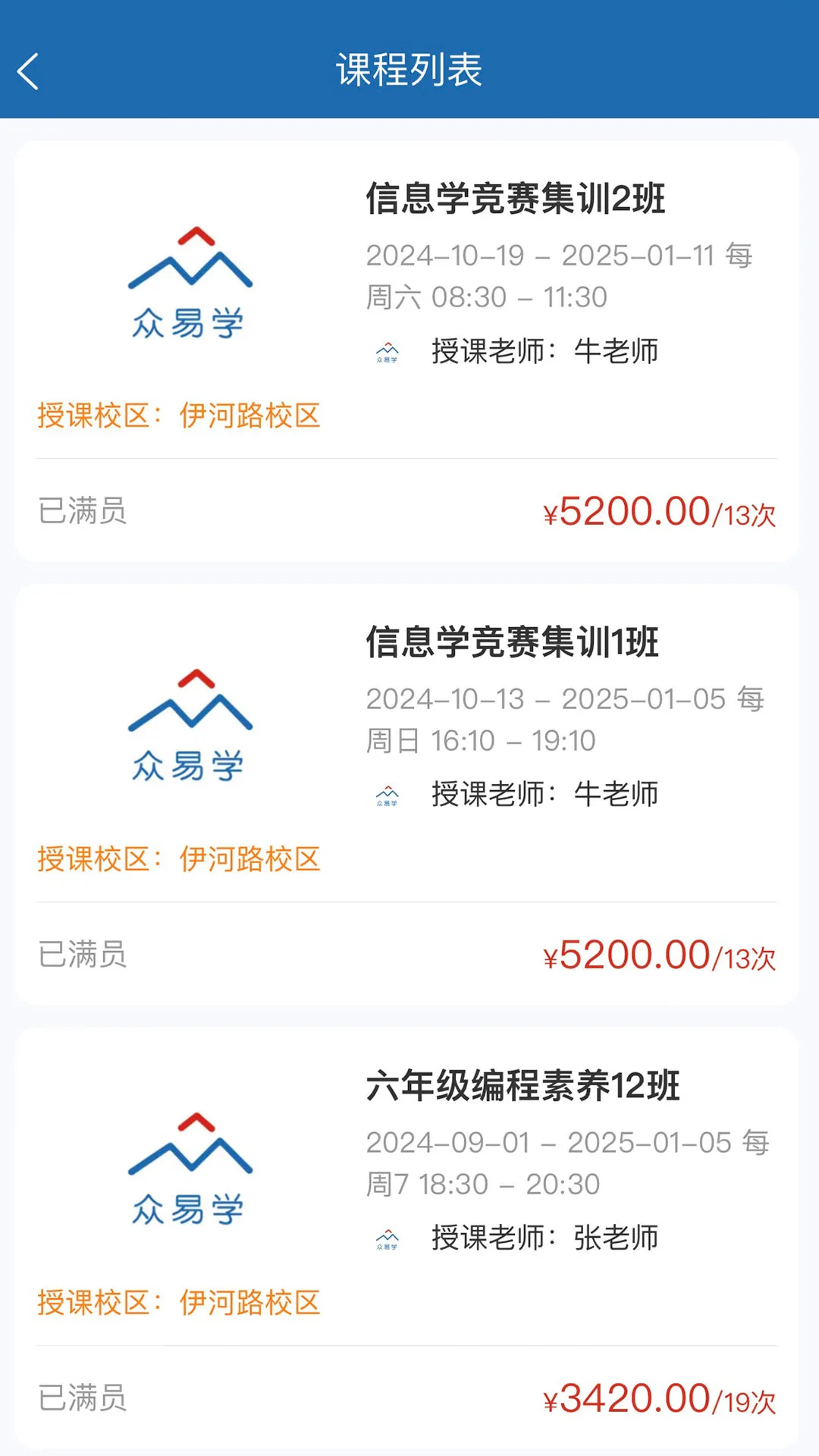View the 六年级编程素养12班 course details
819x1456 pixels.
click(523, 1086)
